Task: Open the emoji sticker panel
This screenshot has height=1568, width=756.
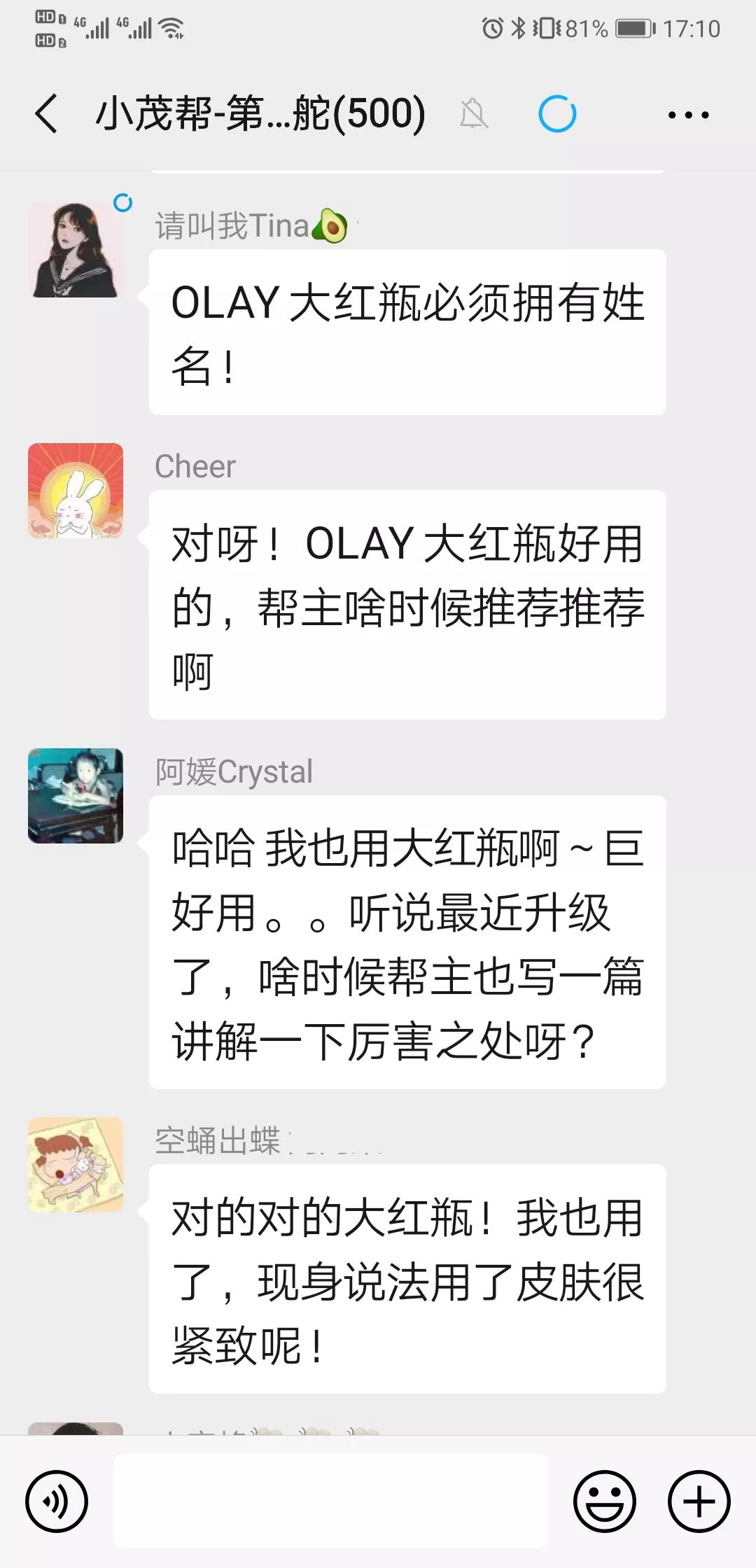Action: (604, 1501)
